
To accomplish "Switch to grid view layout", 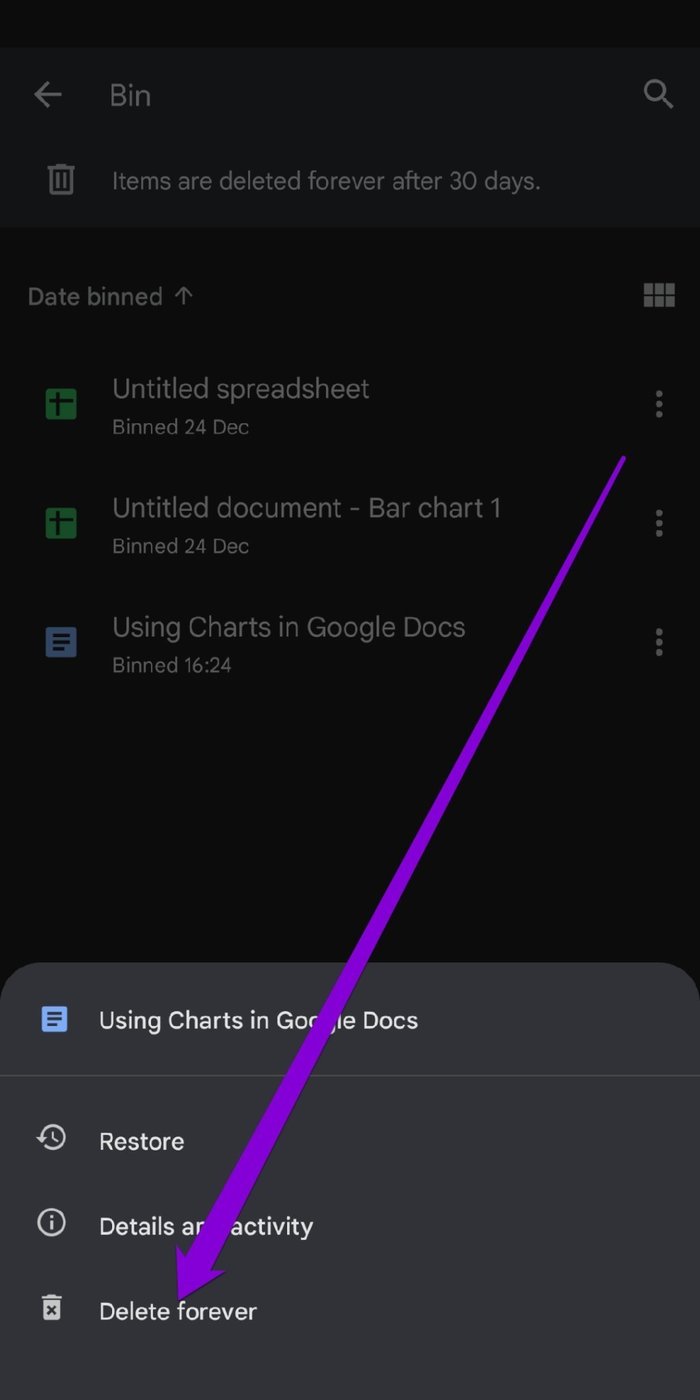I will click(x=659, y=295).
